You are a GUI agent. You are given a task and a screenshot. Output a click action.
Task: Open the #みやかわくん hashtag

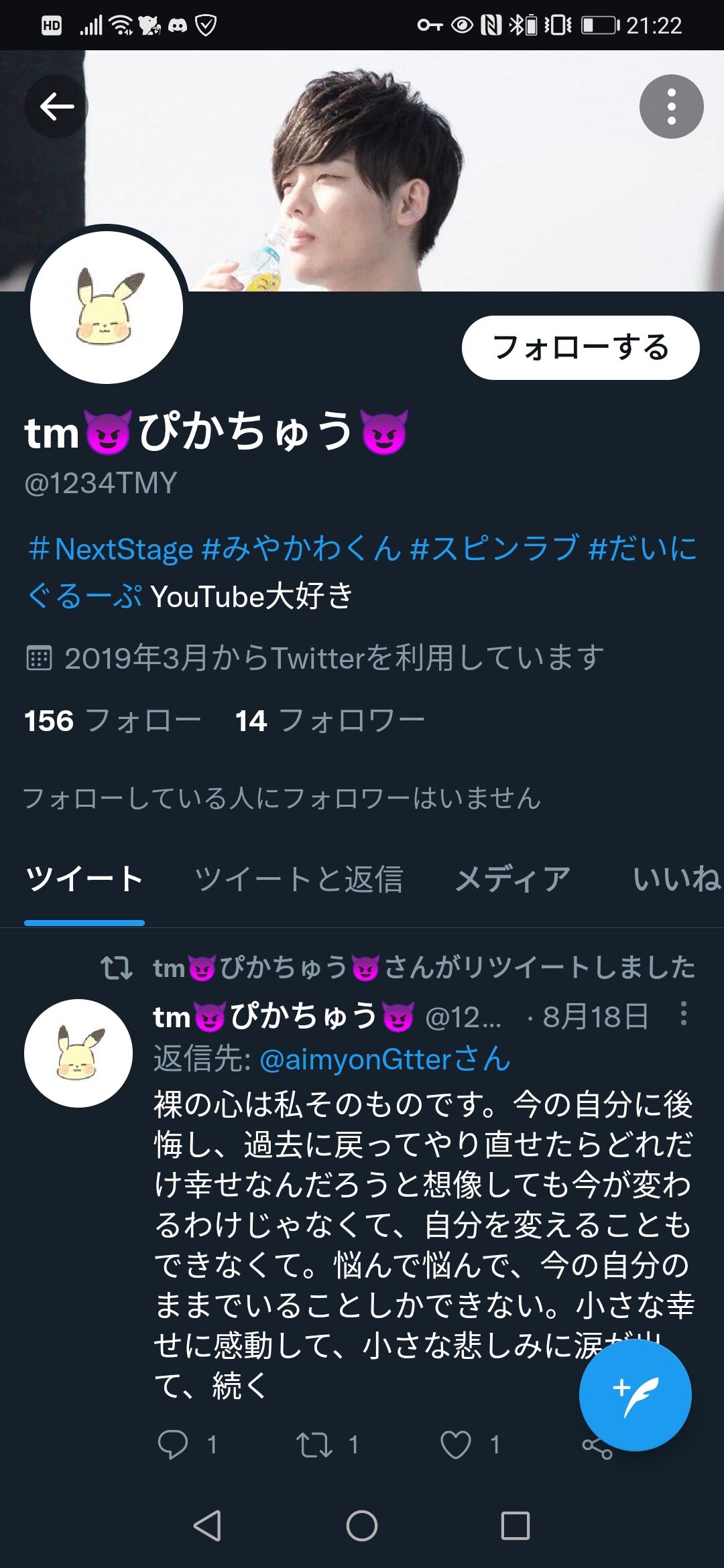pyautogui.click(x=302, y=549)
